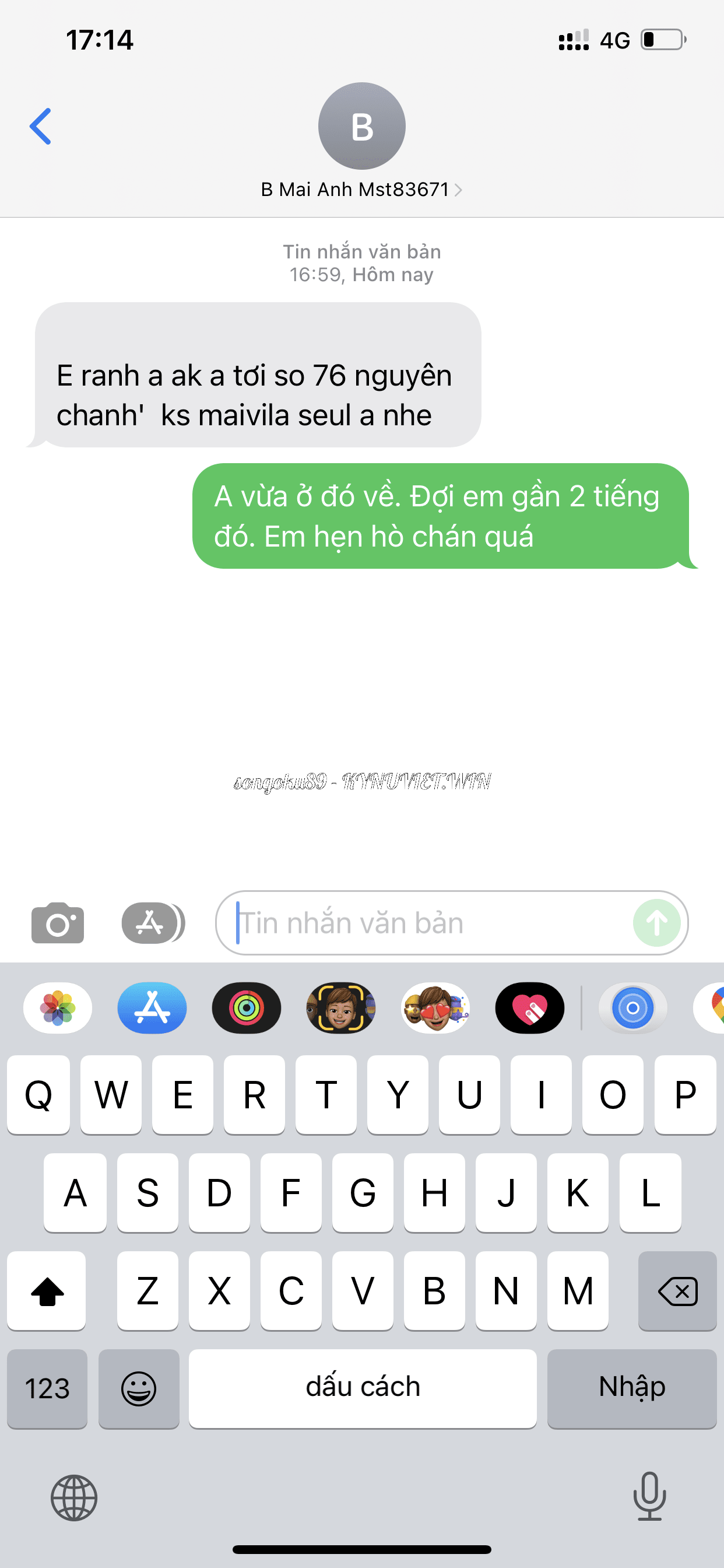Focus the Tin nhắn văn bản text field
The image size is (724, 1568).
click(426, 923)
